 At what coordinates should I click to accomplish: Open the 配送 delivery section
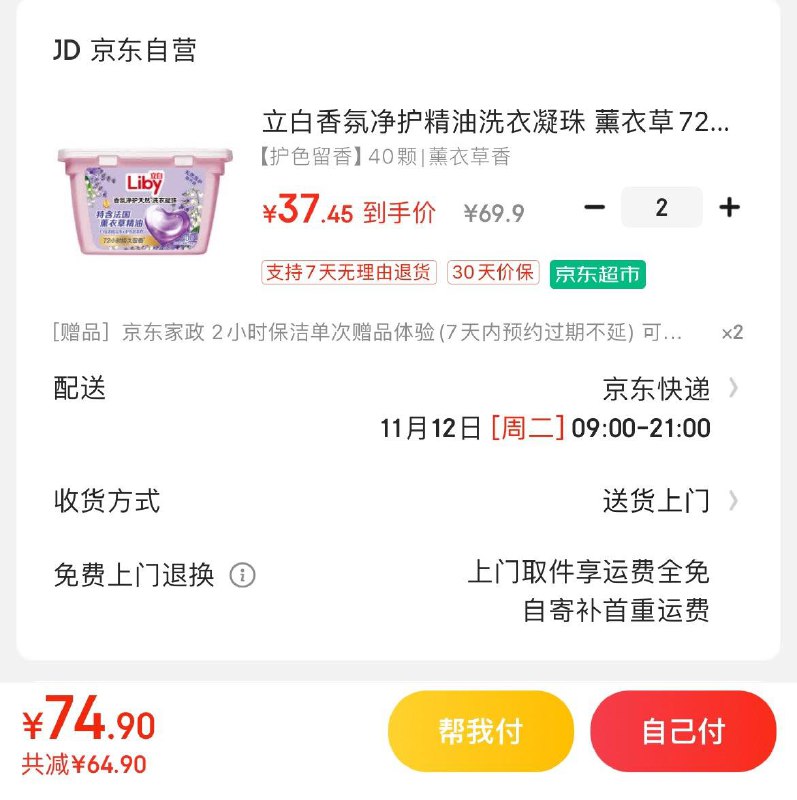coord(80,390)
